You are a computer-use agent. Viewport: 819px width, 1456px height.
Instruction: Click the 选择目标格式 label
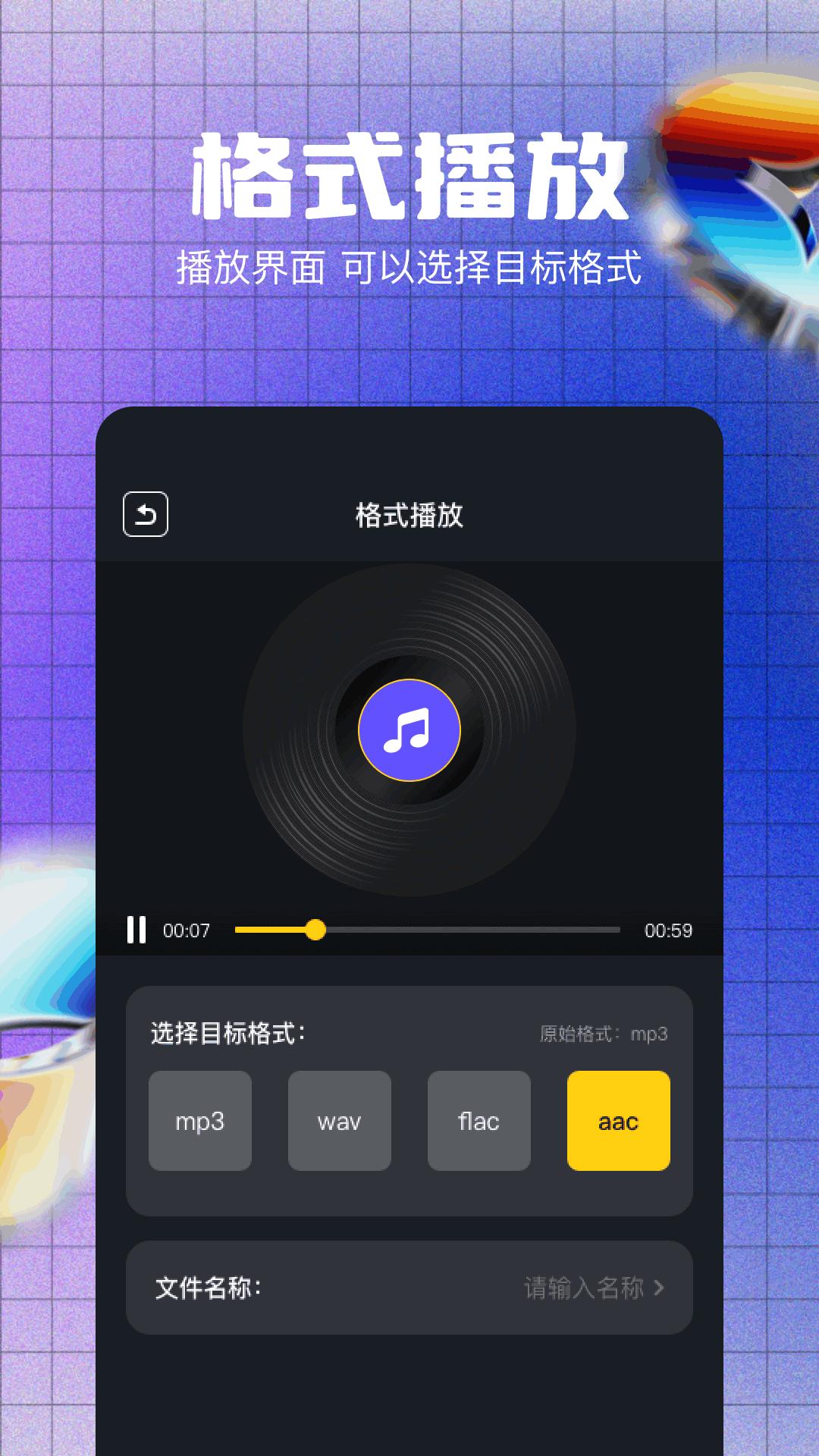pos(229,1031)
